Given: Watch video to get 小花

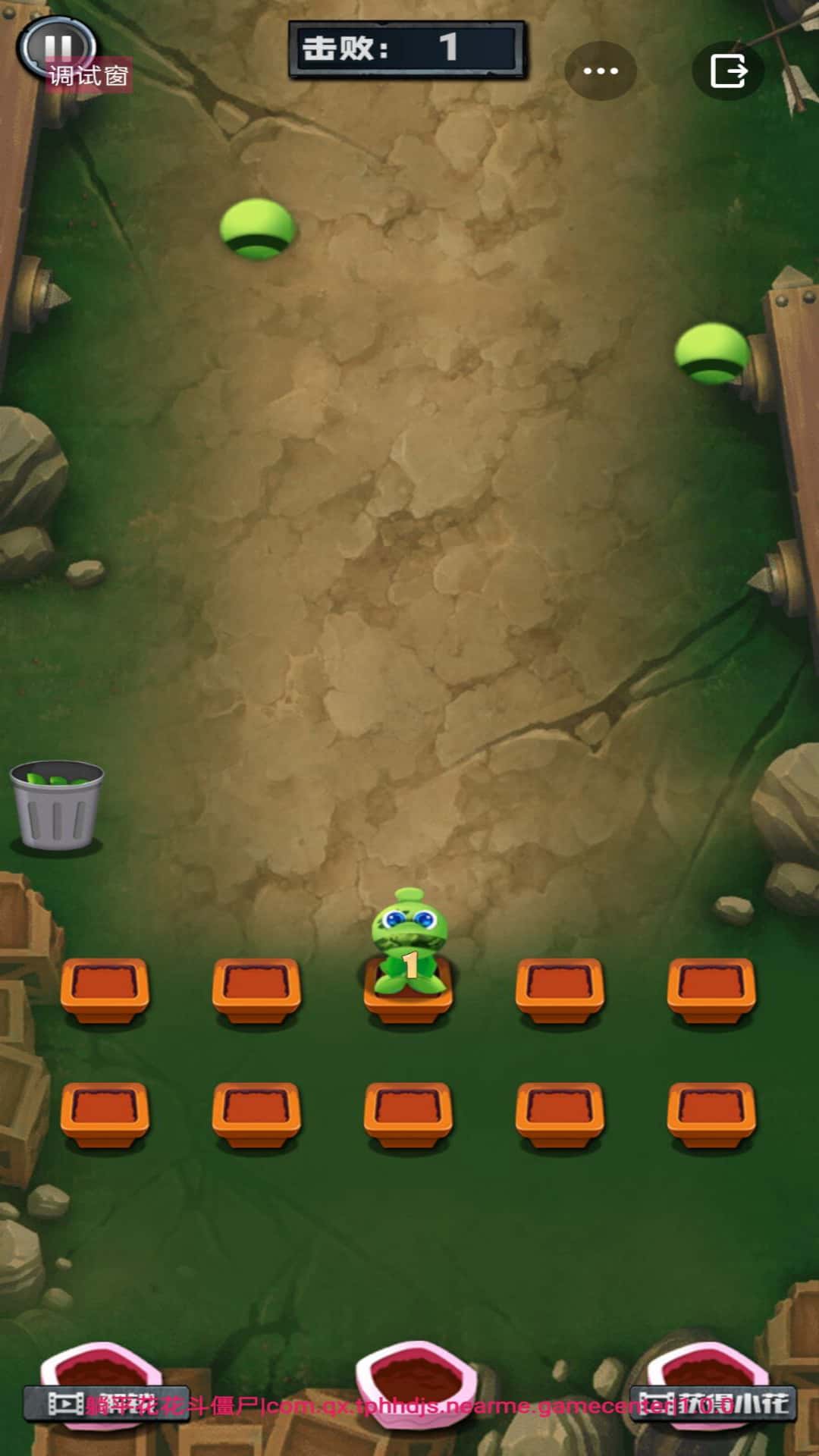Looking at the screenshot, I should pyautogui.click(x=713, y=1403).
